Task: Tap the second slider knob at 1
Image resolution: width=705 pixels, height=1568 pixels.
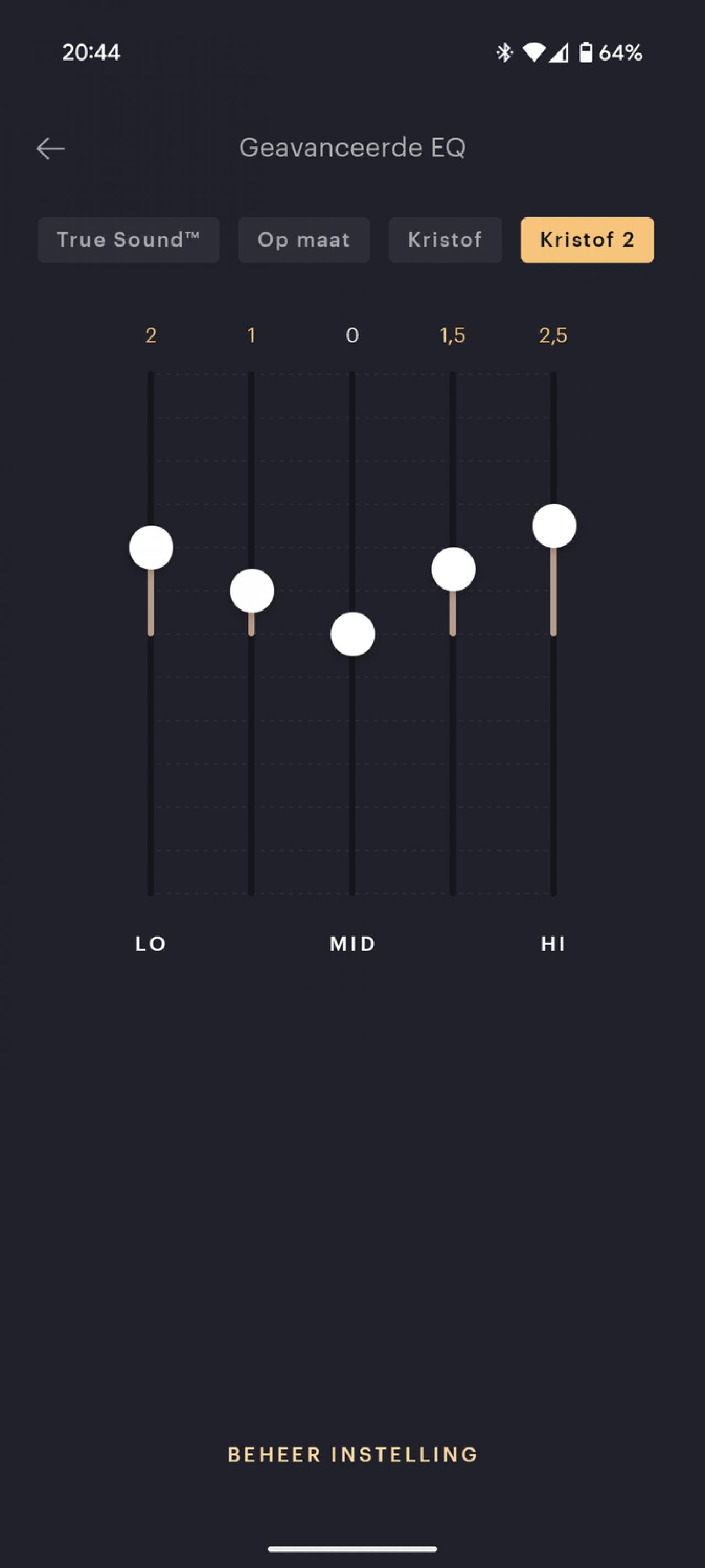Action: click(x=252, y=590)
